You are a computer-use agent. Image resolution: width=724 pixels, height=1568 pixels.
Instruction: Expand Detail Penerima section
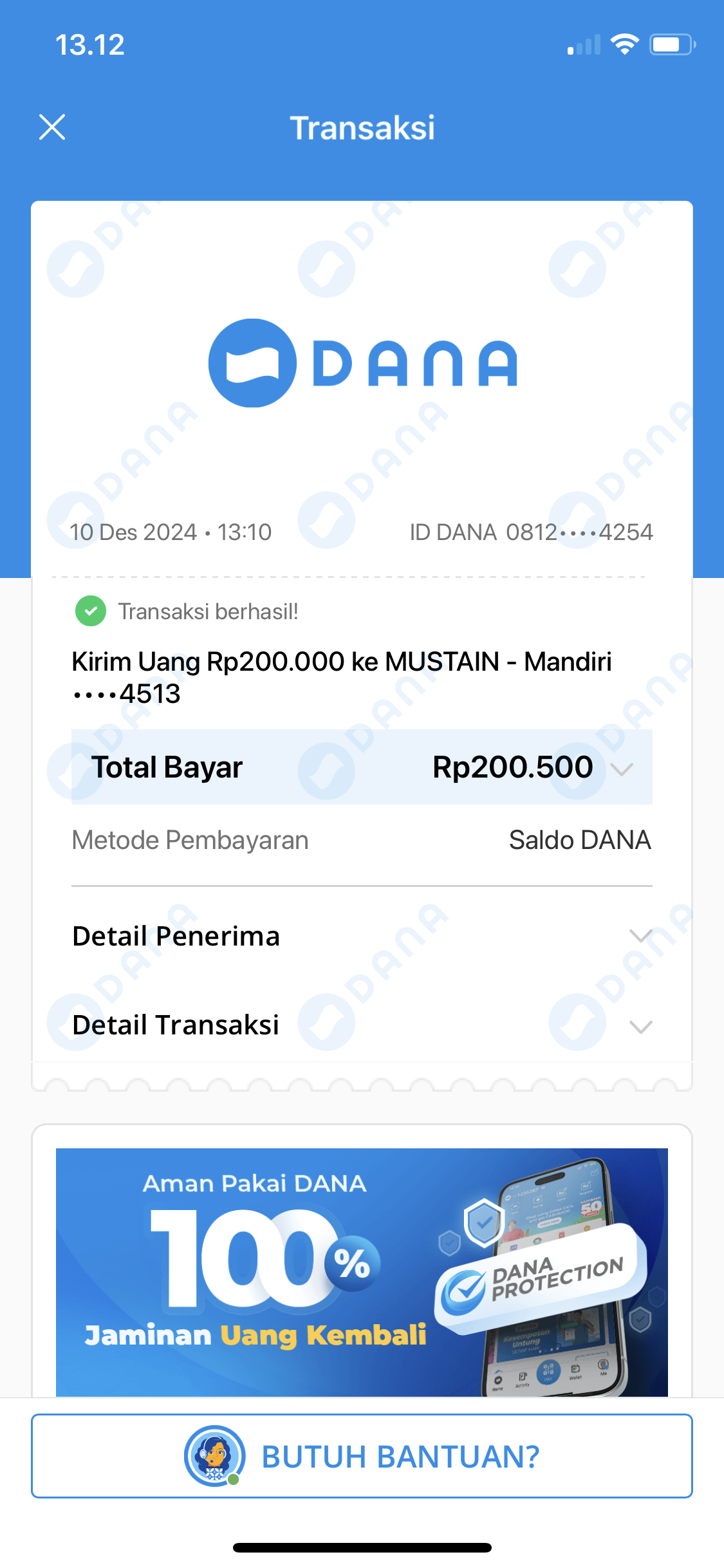[x=640, y=935]
